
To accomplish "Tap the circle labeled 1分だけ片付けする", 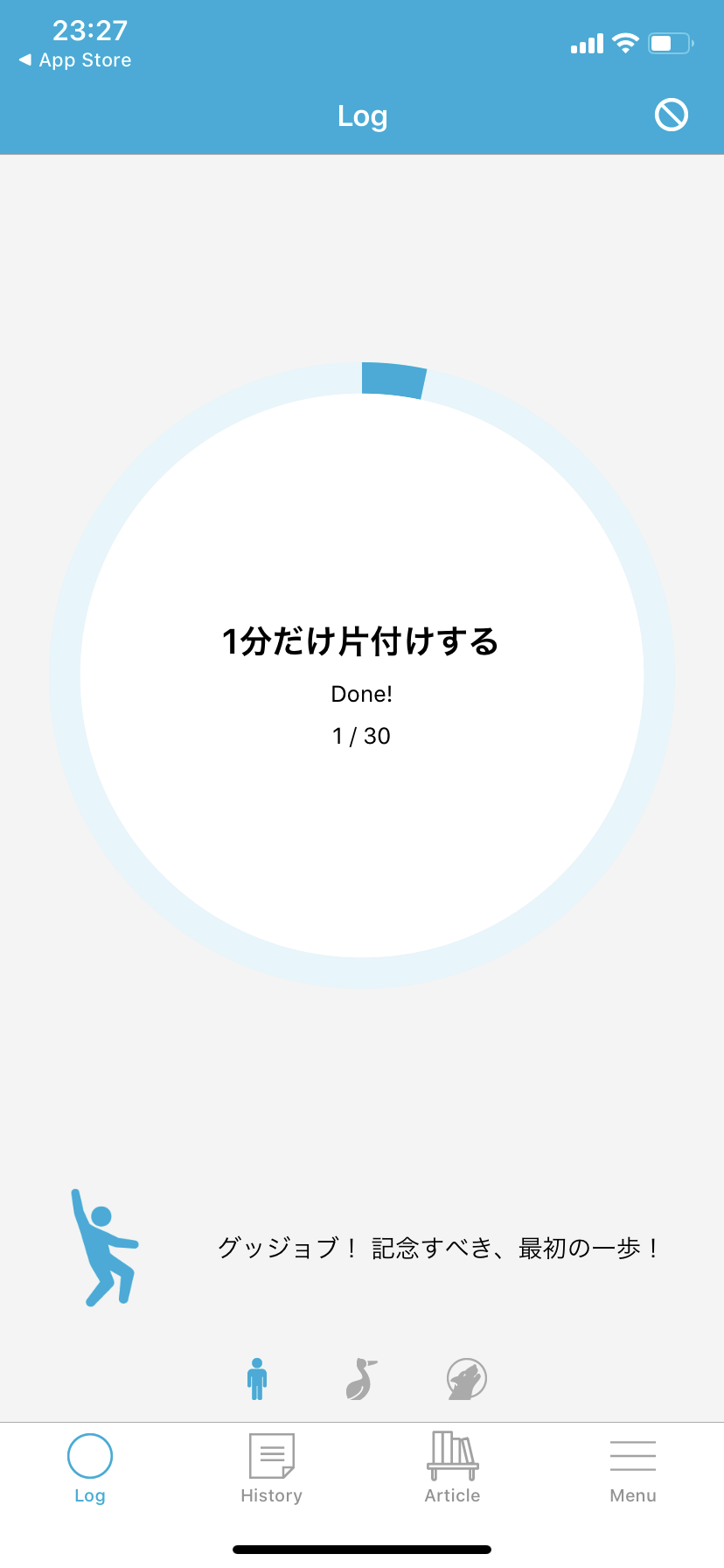I will point(362,675).
